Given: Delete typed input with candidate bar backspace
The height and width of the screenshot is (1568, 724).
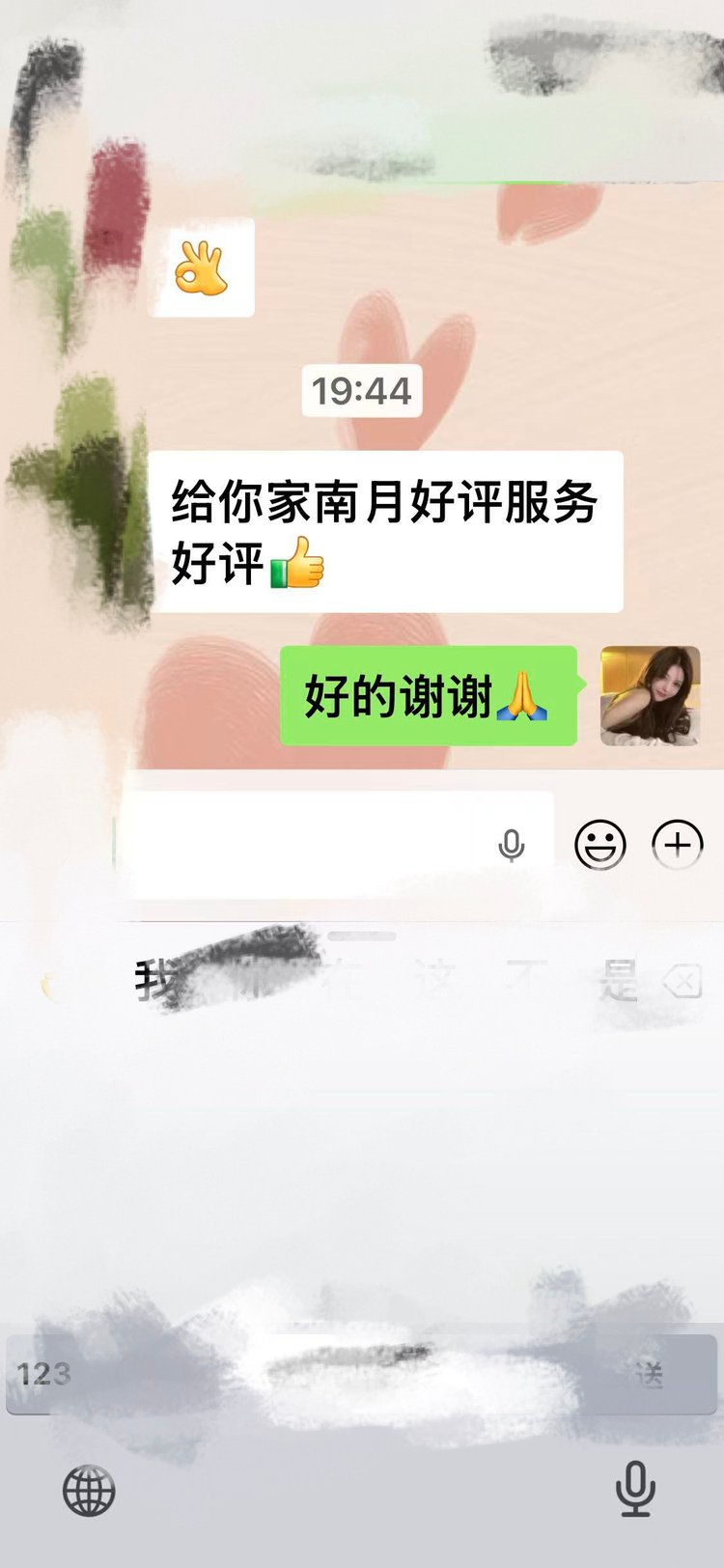Looking at the screenshot, I should (682, 984).
